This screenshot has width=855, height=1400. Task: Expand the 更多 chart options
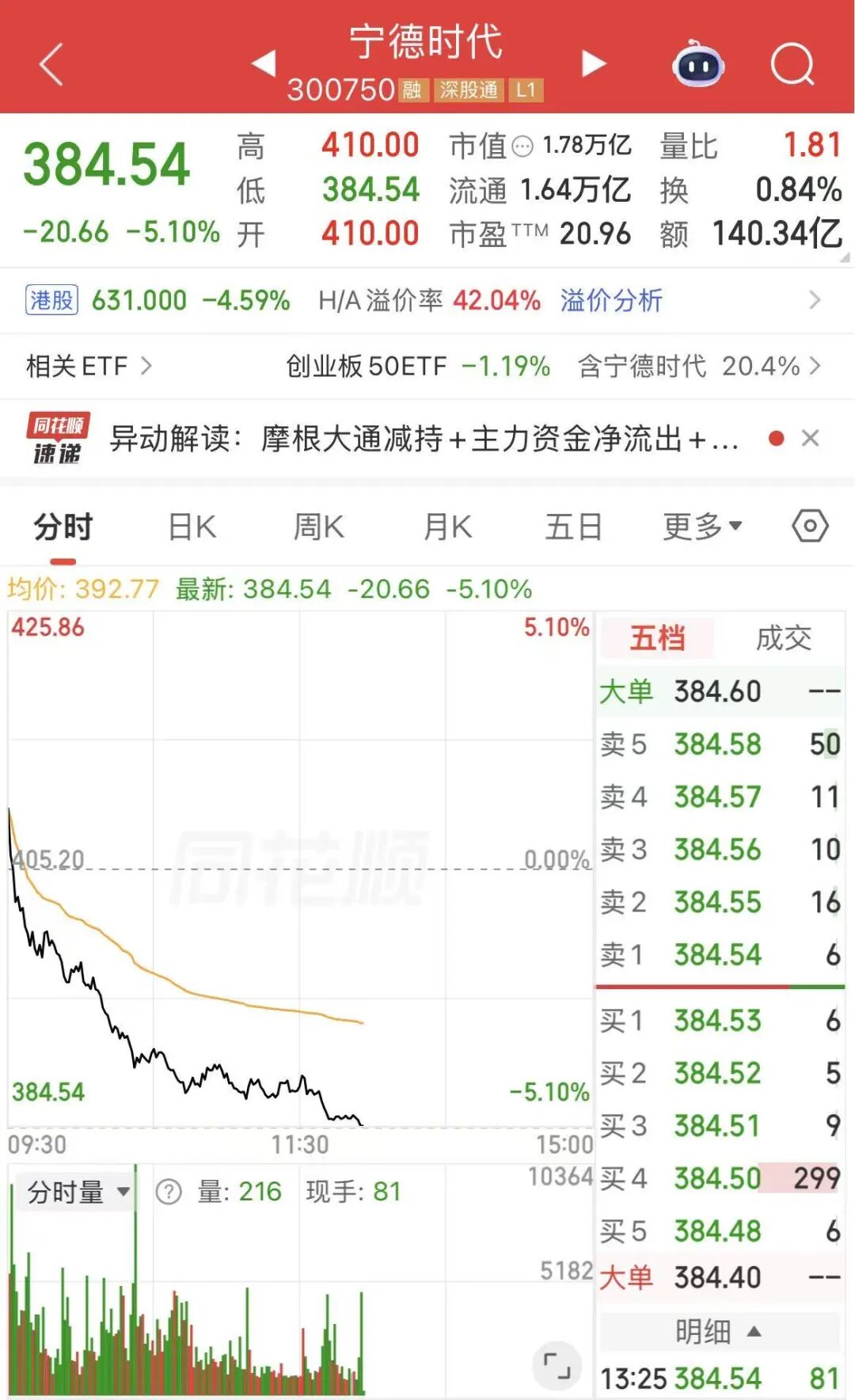pos(702,527)
